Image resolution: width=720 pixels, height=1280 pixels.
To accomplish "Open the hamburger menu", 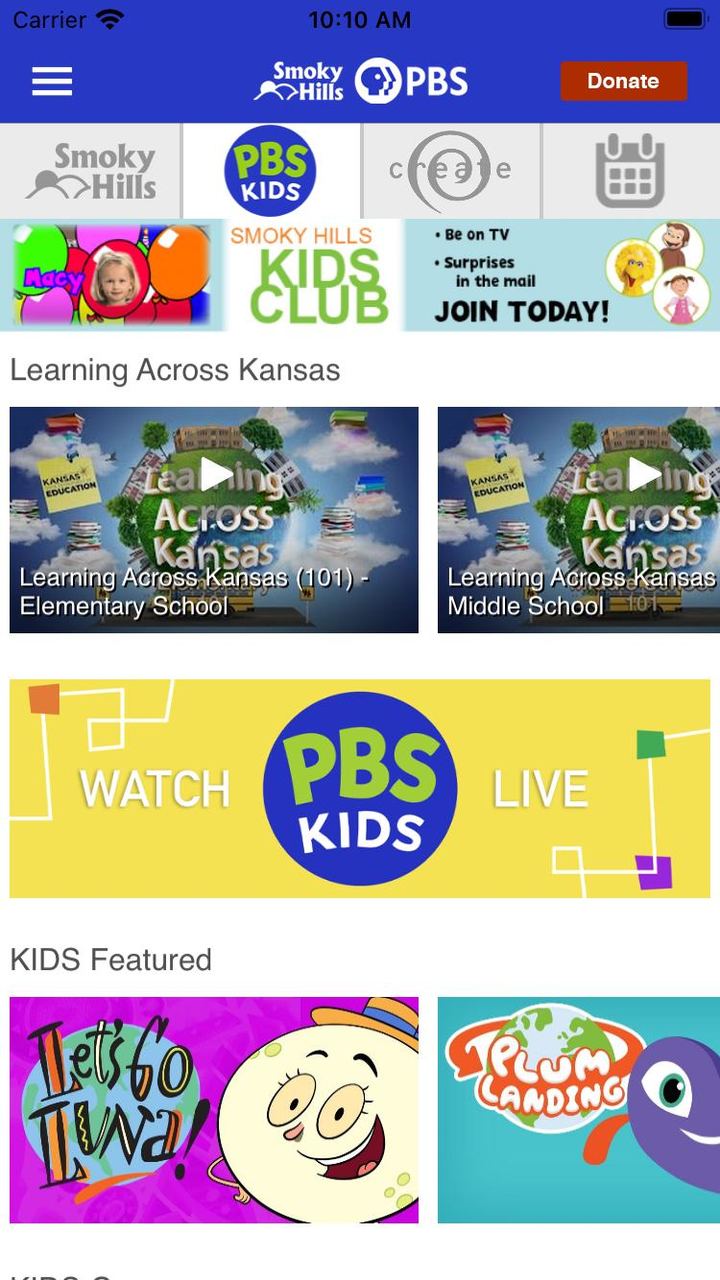I will (52, 81).
